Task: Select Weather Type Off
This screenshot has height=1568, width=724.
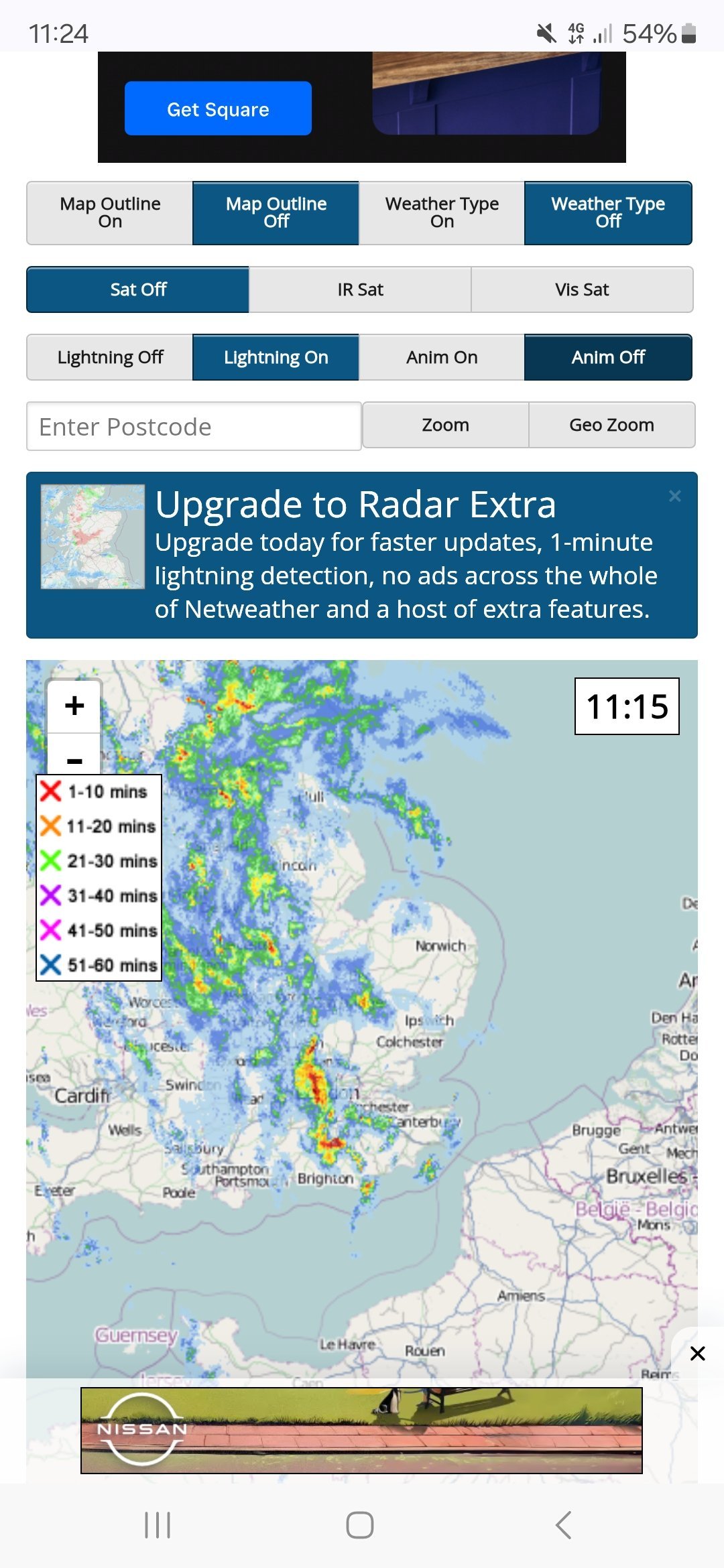Action: click(x=608, y=212)
